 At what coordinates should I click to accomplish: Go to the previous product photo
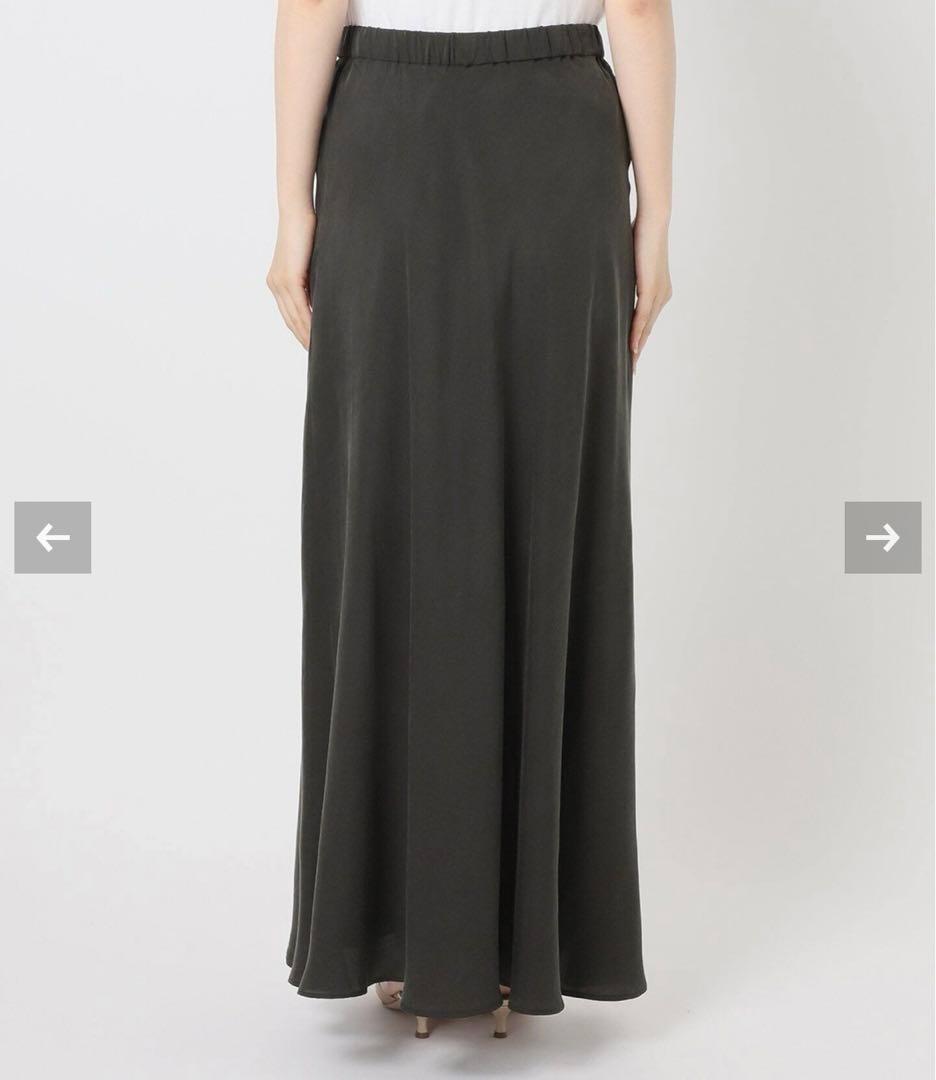pyautogui.click(x=52, y=538)
